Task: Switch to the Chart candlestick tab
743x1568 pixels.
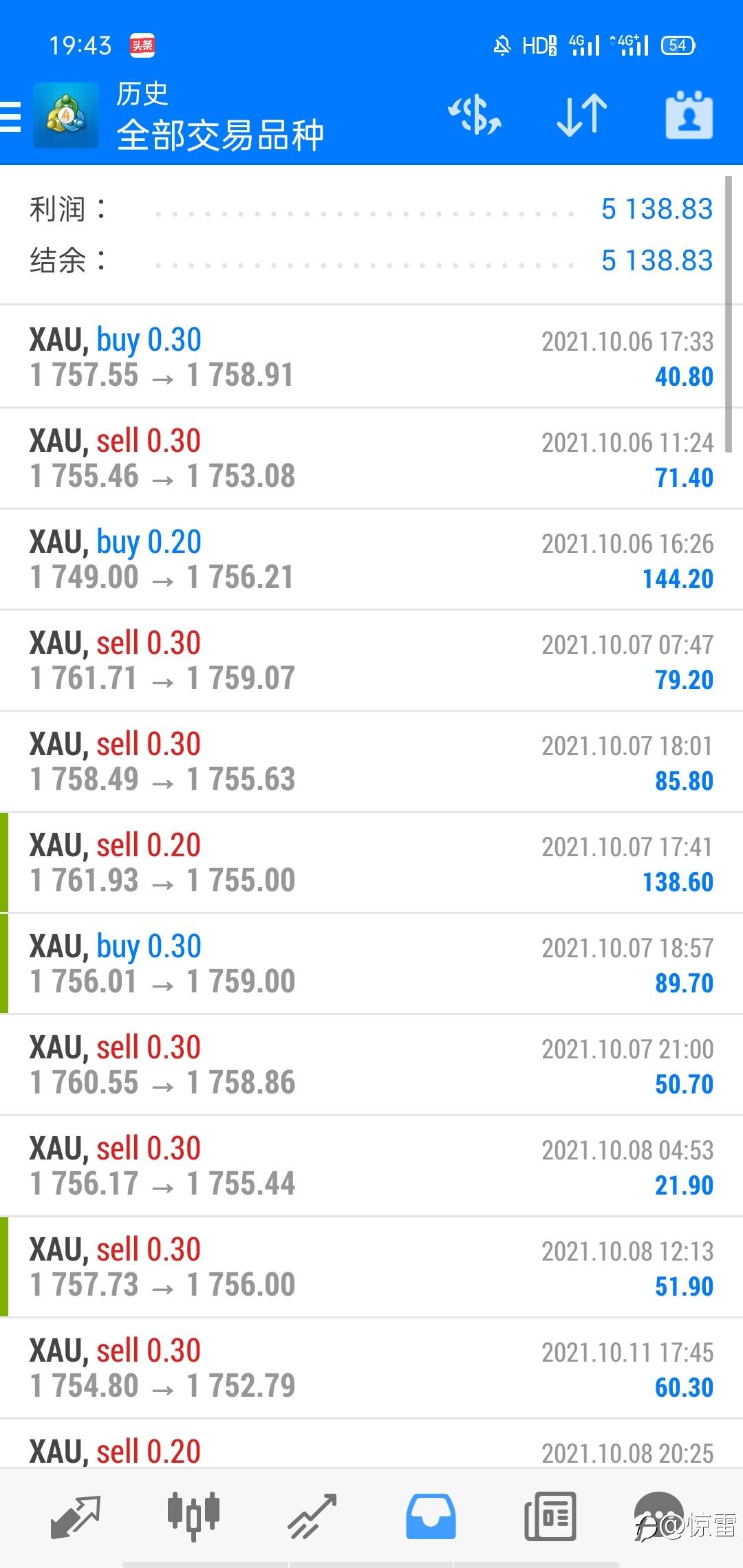Action: [x=193, y=1516]
